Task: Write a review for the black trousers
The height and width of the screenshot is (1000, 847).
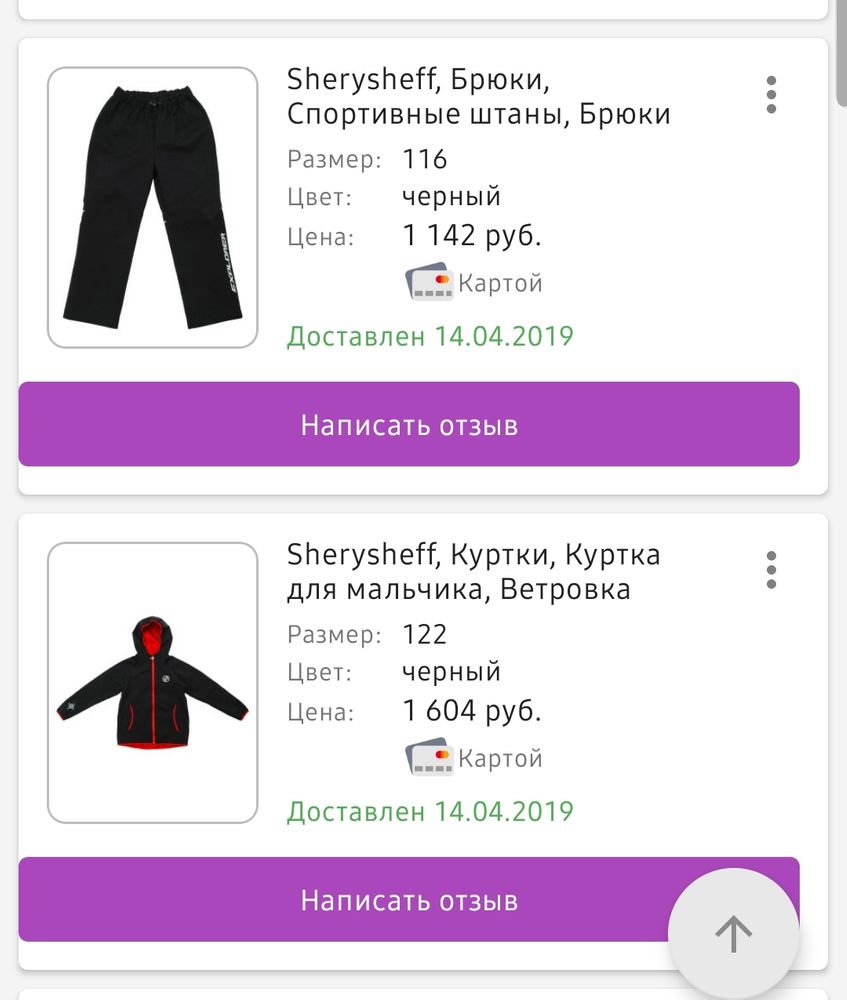Action: (x=409, y=424)
